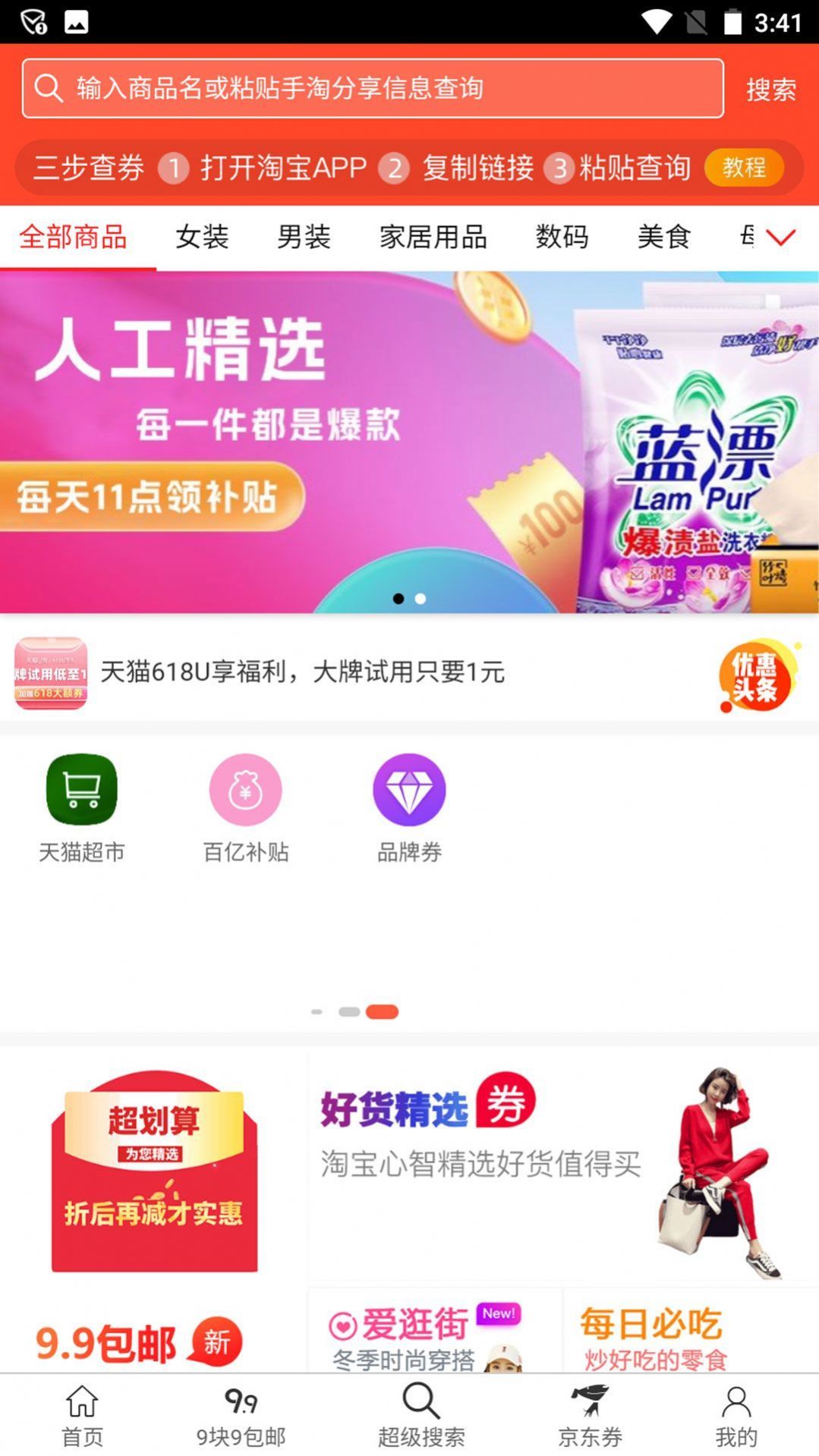
Task: Open the 美食 category tab
Action: (663, 237)
